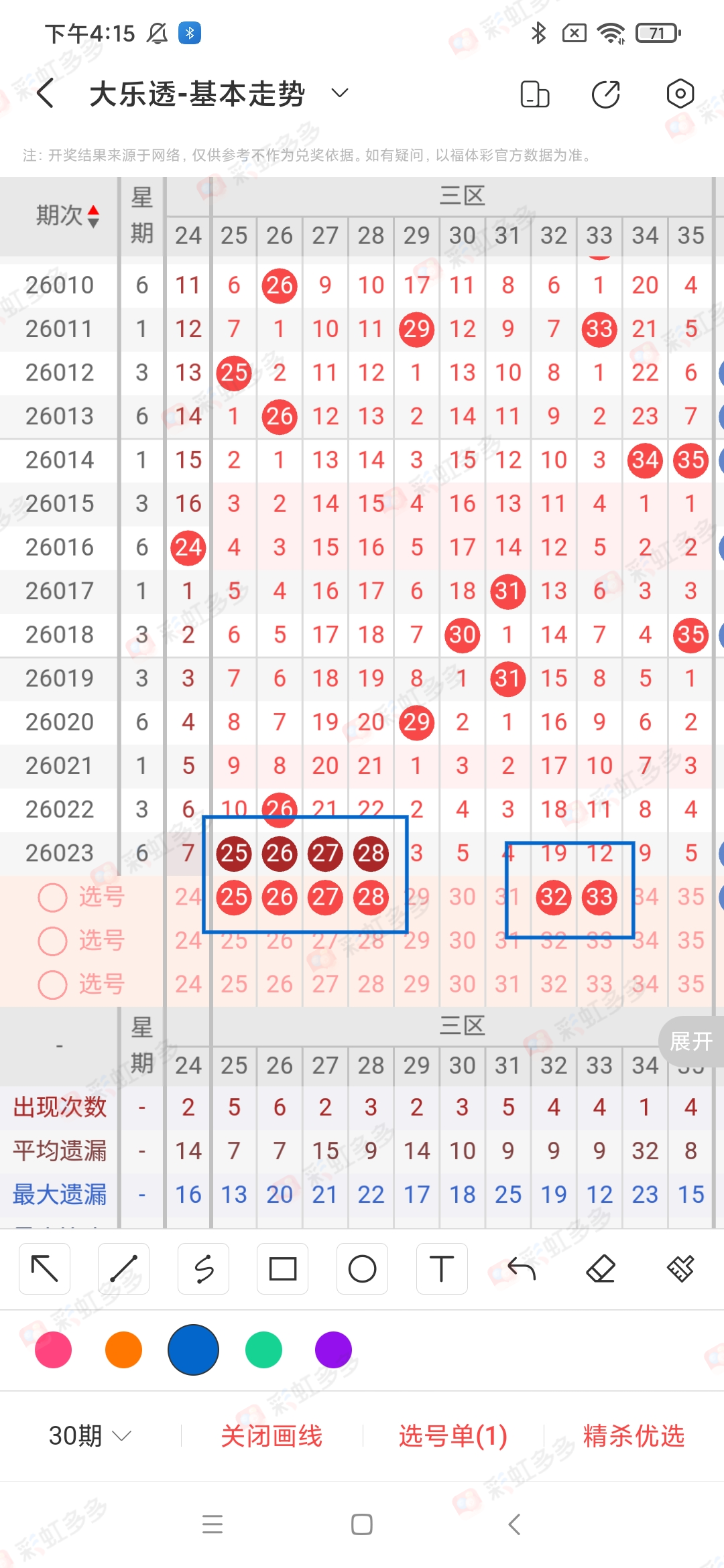Viewport: 724px width, 1568px height.
Task: Select the first 选号 radio button
Action: pyautogui.click(x=52, y=897)
